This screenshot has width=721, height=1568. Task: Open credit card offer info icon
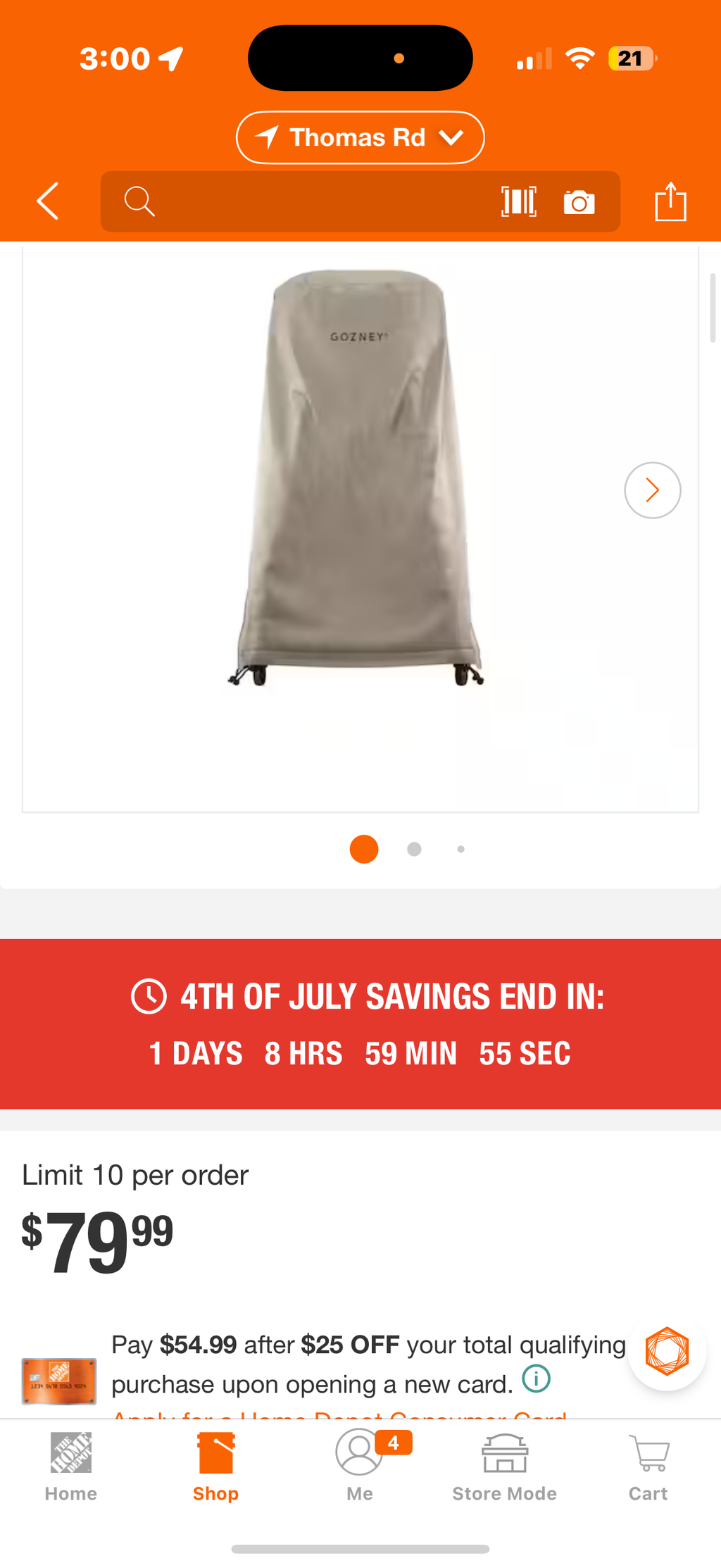[x=536, y=1379]
